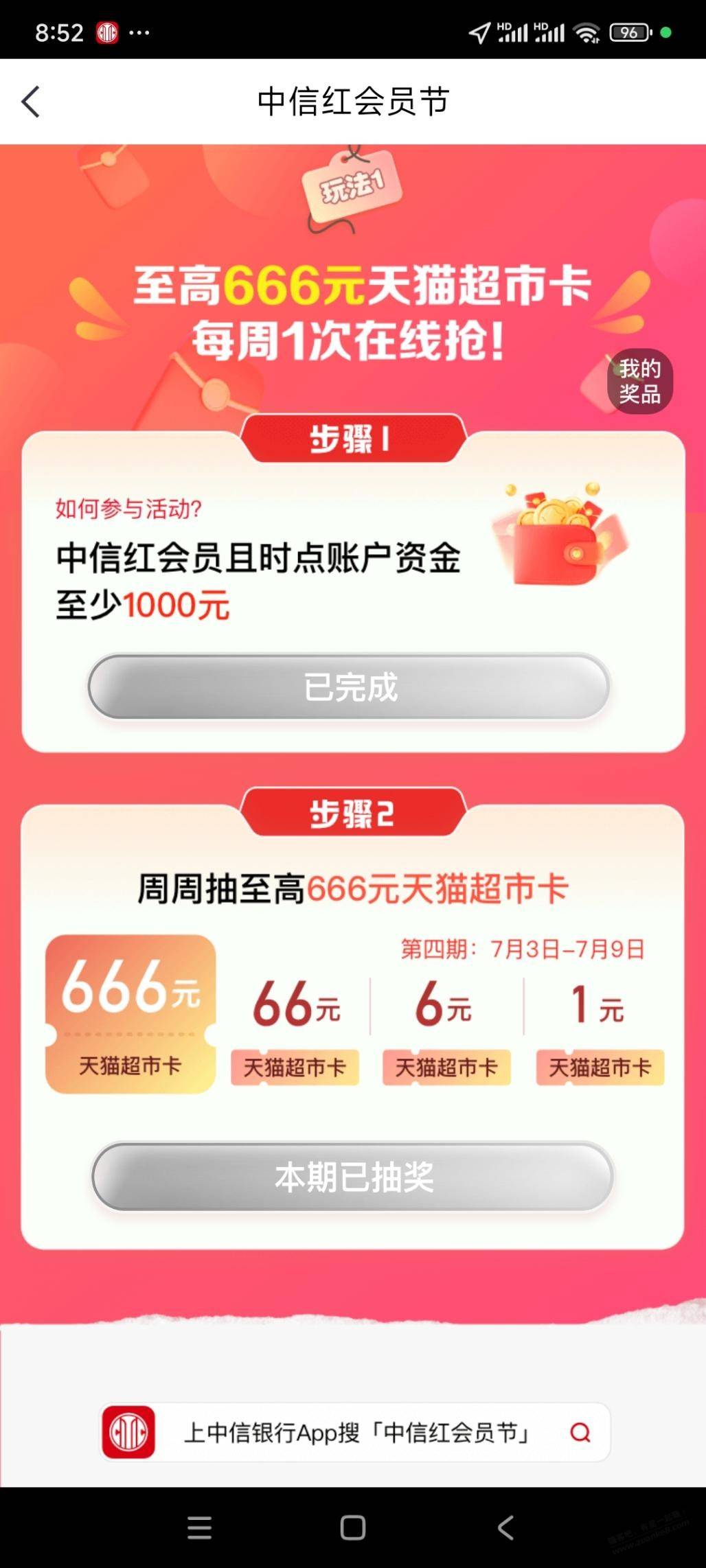Open 我的奖品 floating button
The height and width of the screenshot is (1568, 706).
coord(639,382)
